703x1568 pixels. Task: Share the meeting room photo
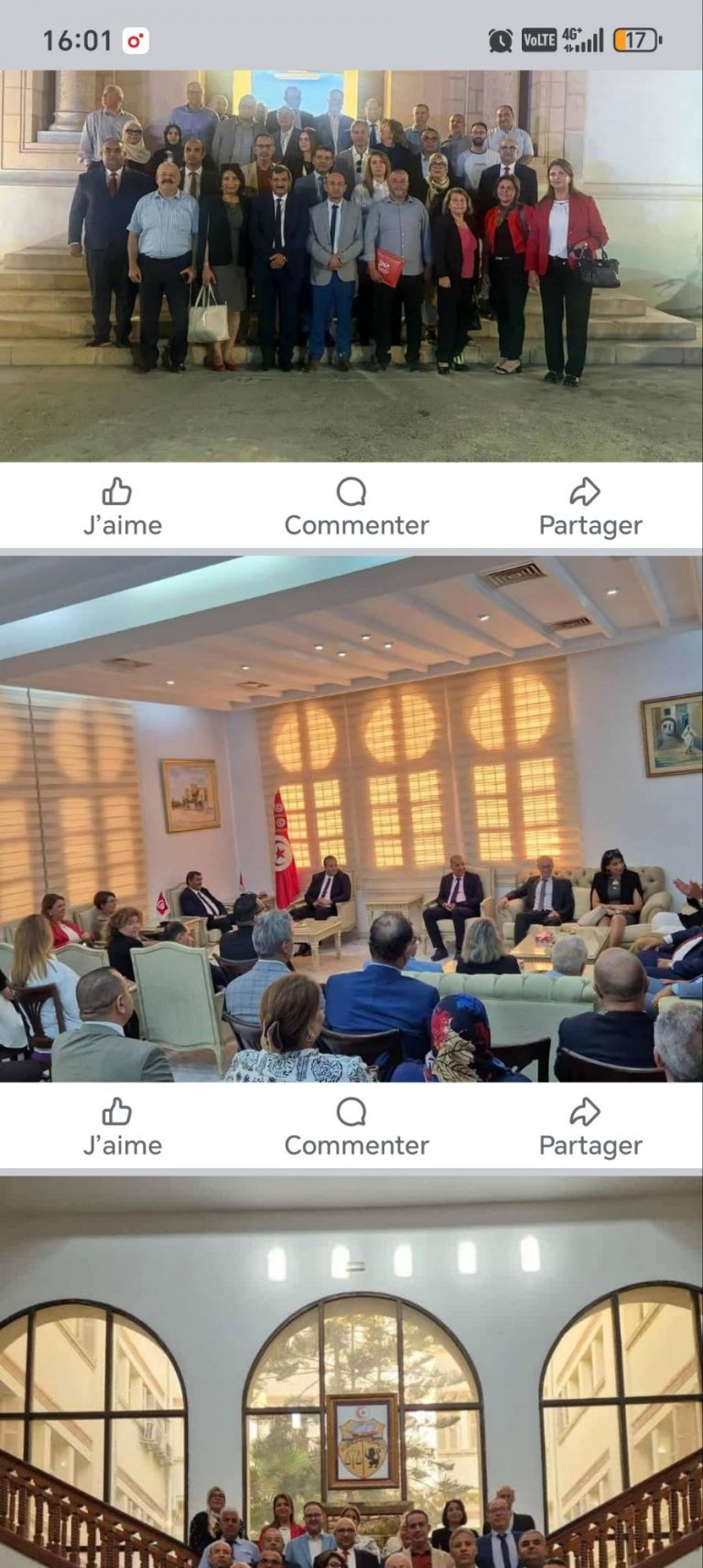coord(590,1127)
